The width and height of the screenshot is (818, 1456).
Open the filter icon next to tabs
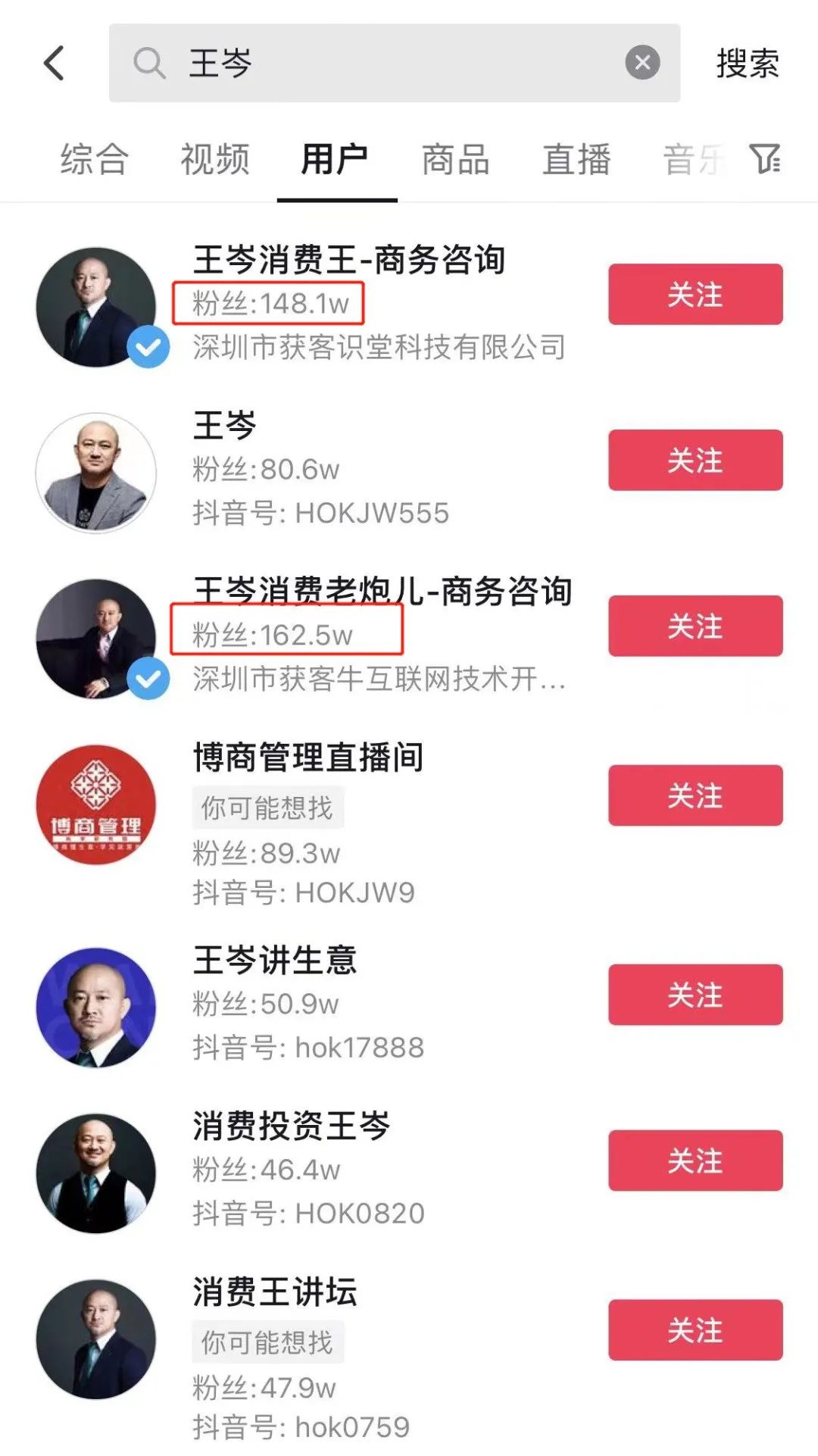coord(765,159)
